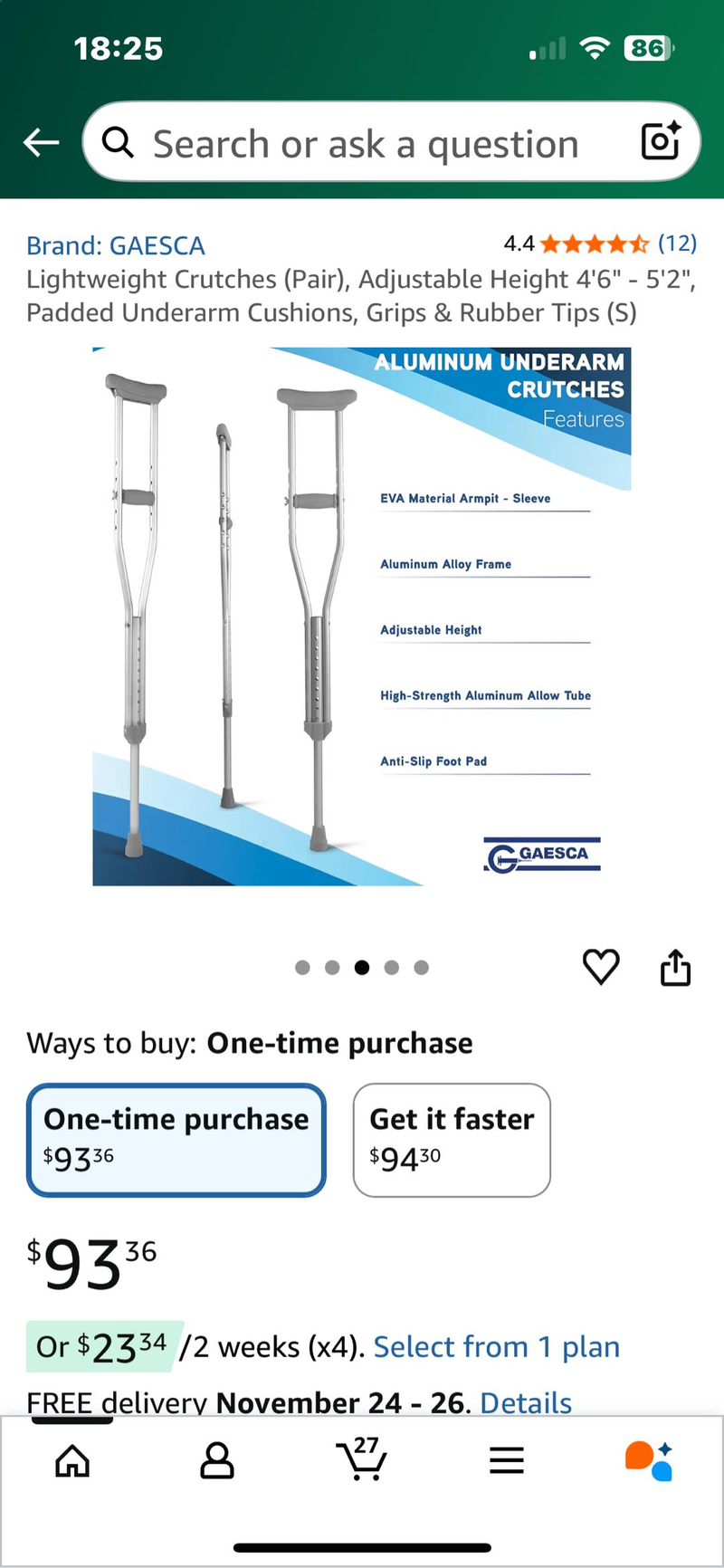The height and width of the screenshot is (1568, 724).
Task: Add the crutches to wish list with heart
Action: pyautogui.click(x=601, y=967)
